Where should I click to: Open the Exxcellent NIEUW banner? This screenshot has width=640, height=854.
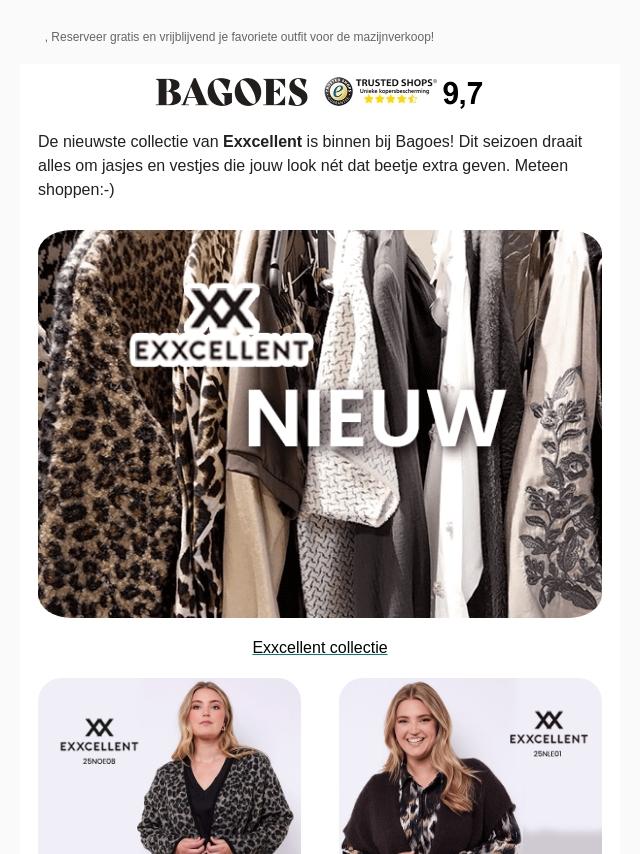[320, 423]
